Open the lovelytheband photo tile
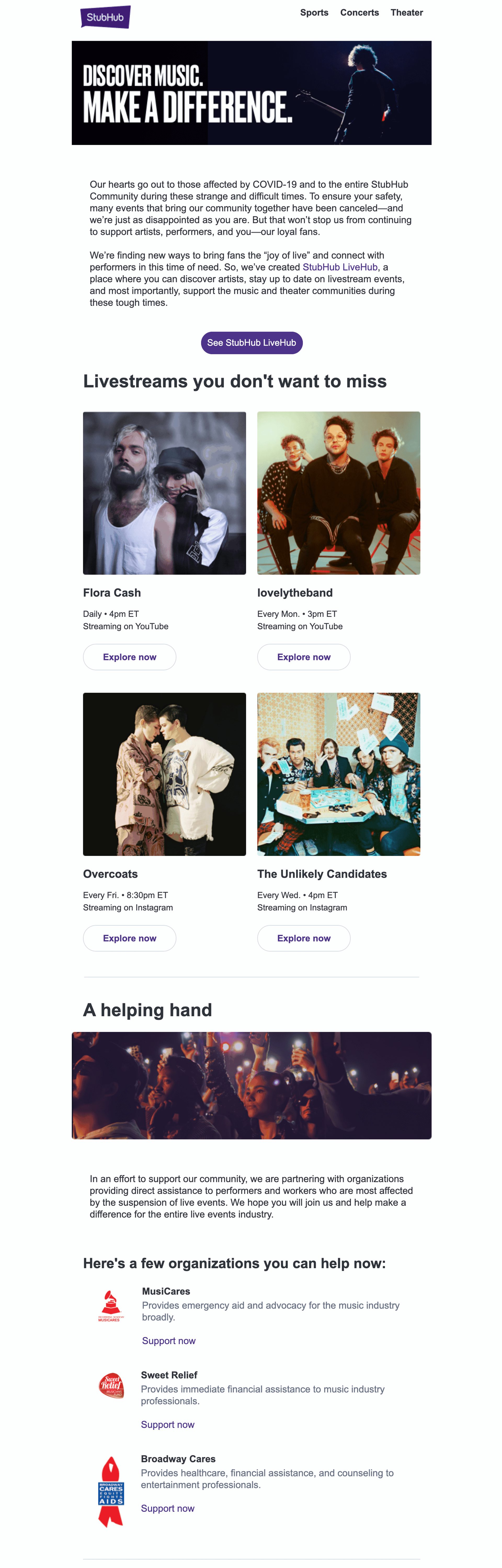Screen dimensions: 502x1568 [x=338, y=493]
